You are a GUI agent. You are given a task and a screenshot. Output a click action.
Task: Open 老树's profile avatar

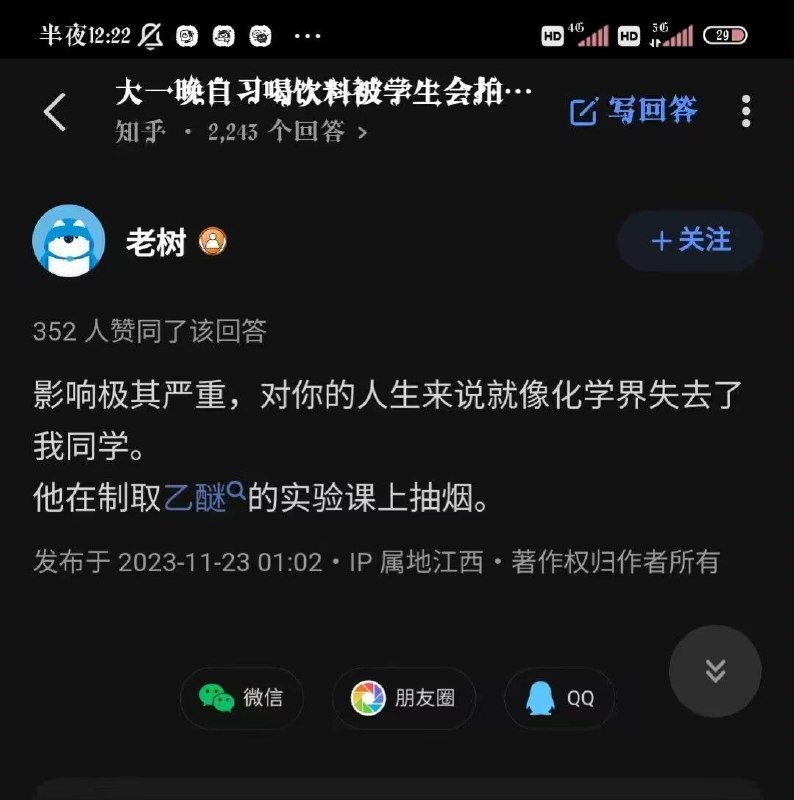(x=69, y=241)
